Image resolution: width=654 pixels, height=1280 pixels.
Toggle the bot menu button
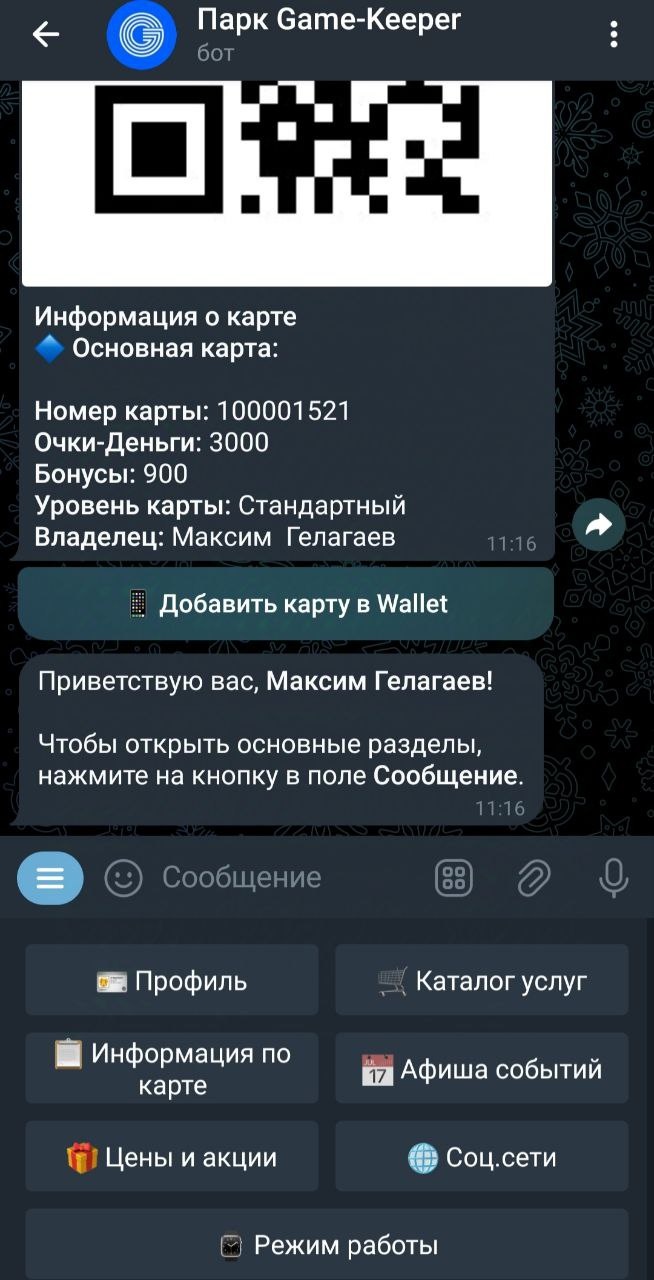pyautogui.click(x=50, y=878)
